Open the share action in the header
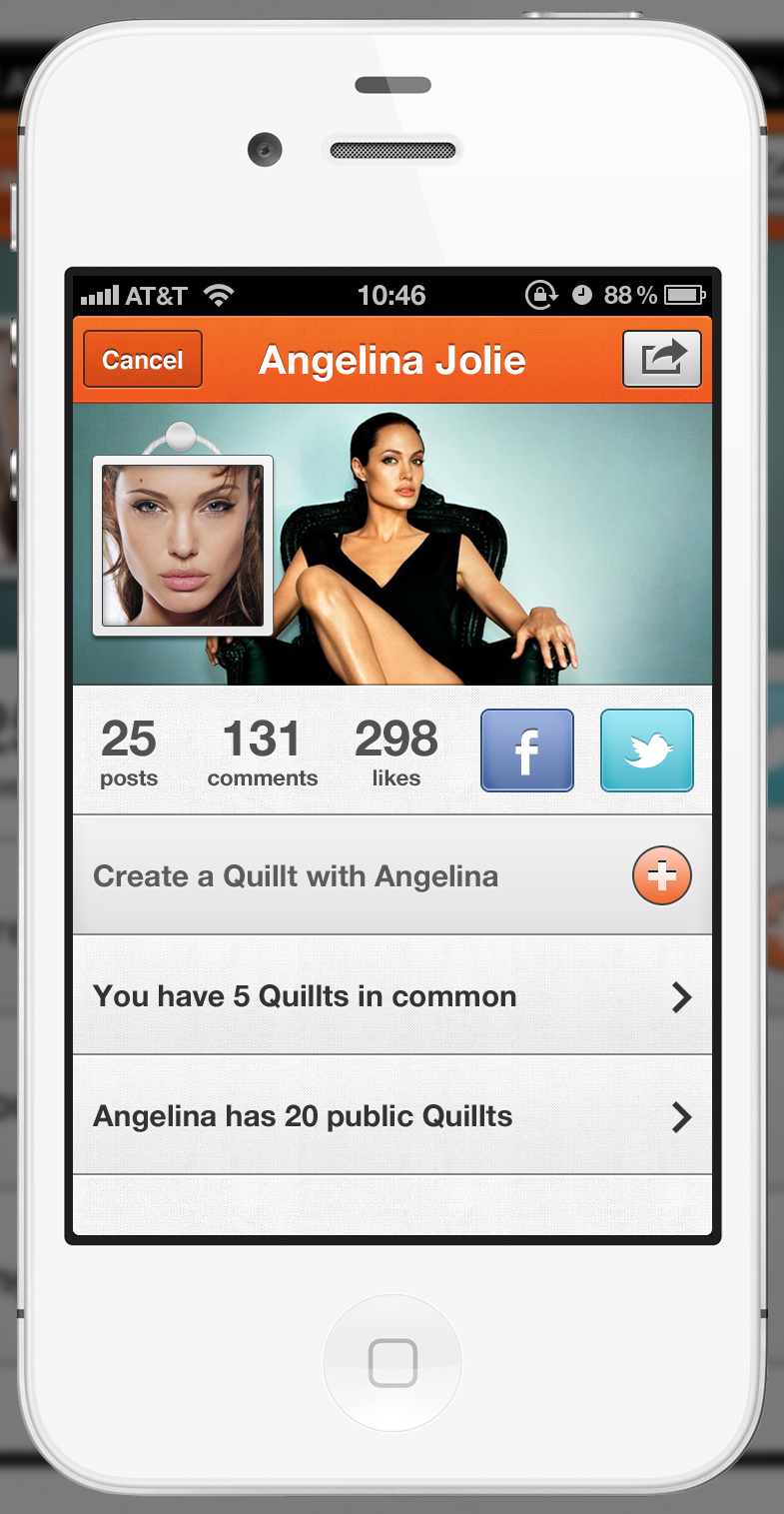The width and height of the screenshot is (784, 1514). pos(662,359)
